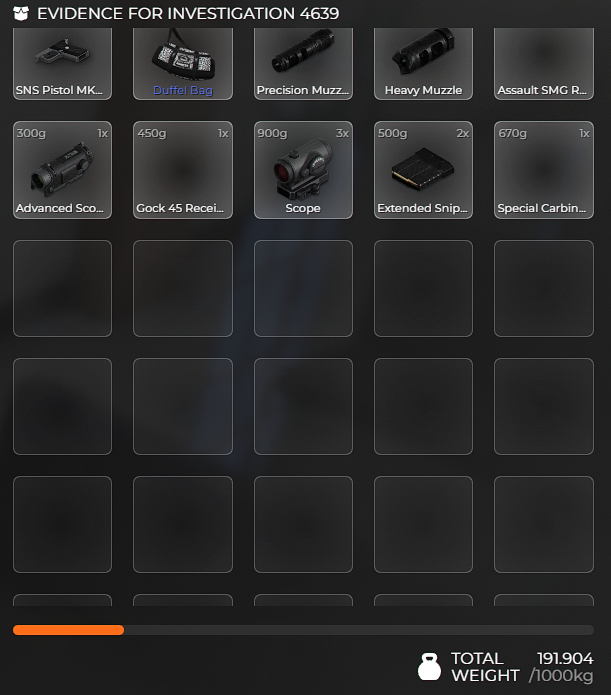
Task: Tap the Scope item with 3x count
Action: pyautogui.click(x=303, y=170)
